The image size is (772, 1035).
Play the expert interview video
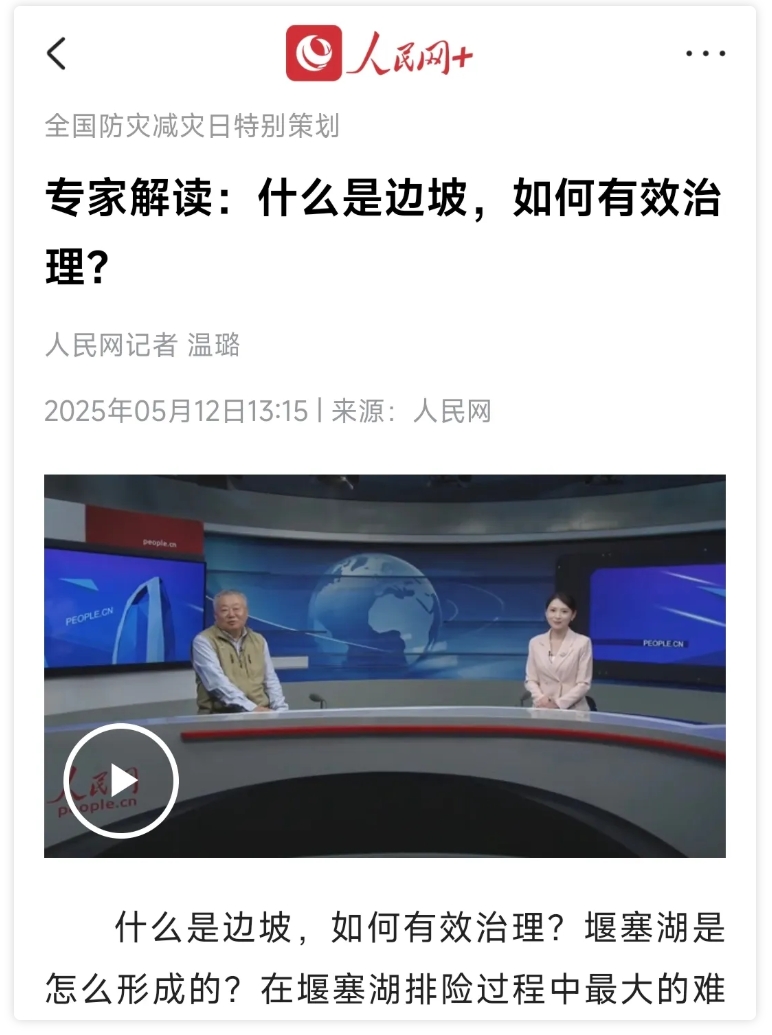click(x=121, y=780)
